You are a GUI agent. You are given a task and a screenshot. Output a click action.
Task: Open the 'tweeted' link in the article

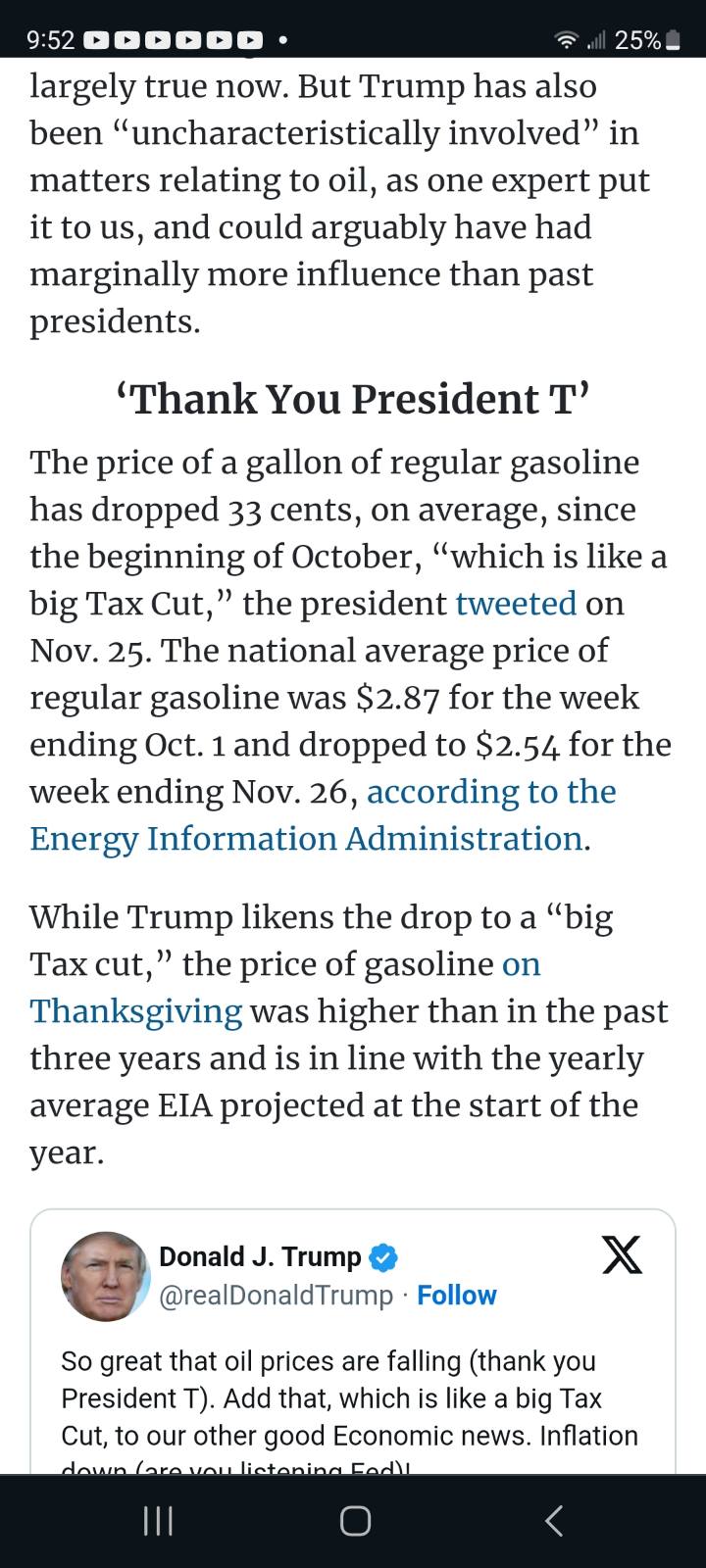(516, 603)
